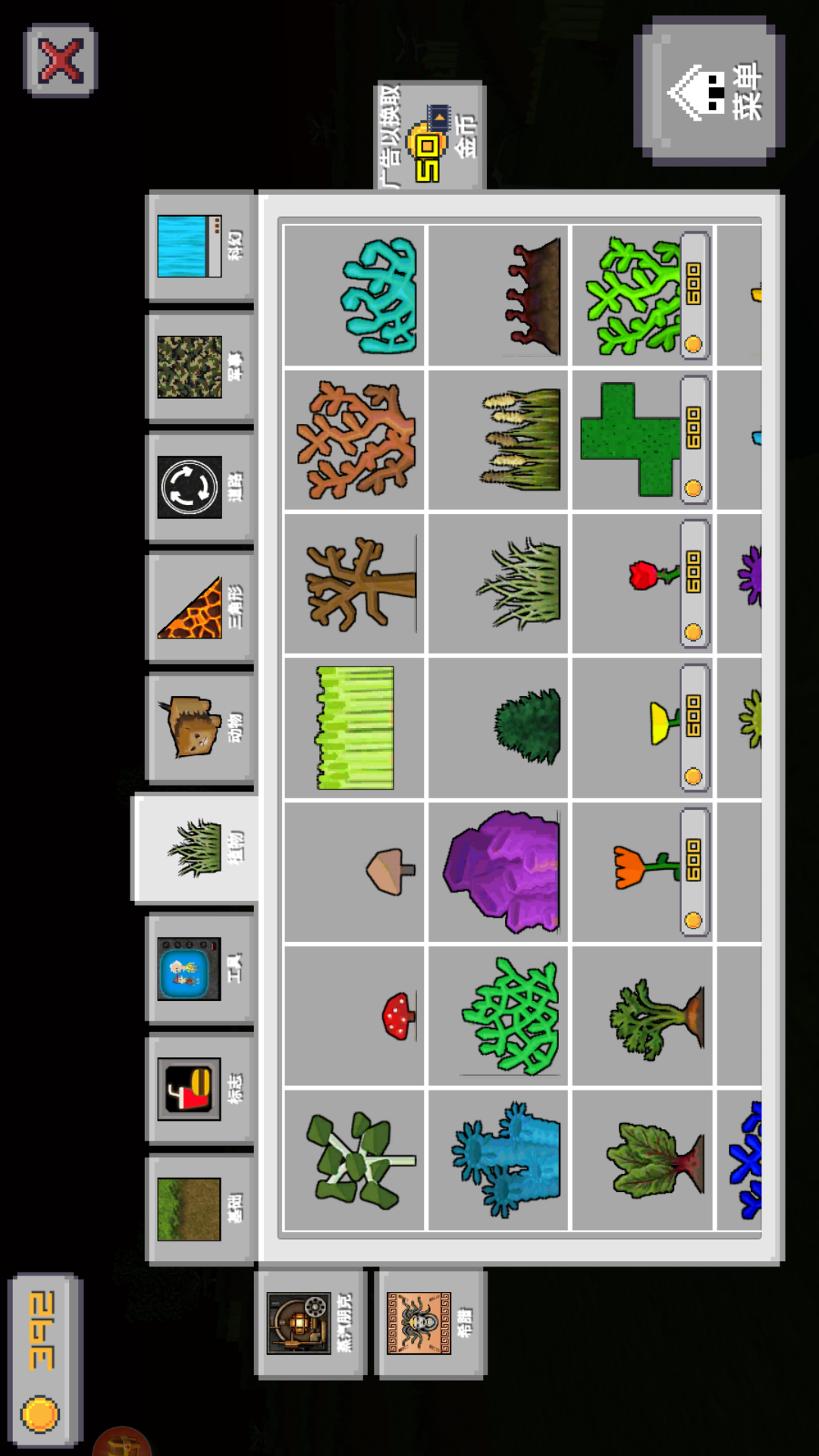Select the 三角形 lava tab
This screenshot has width=819, height=1456.
pos(200,607)
